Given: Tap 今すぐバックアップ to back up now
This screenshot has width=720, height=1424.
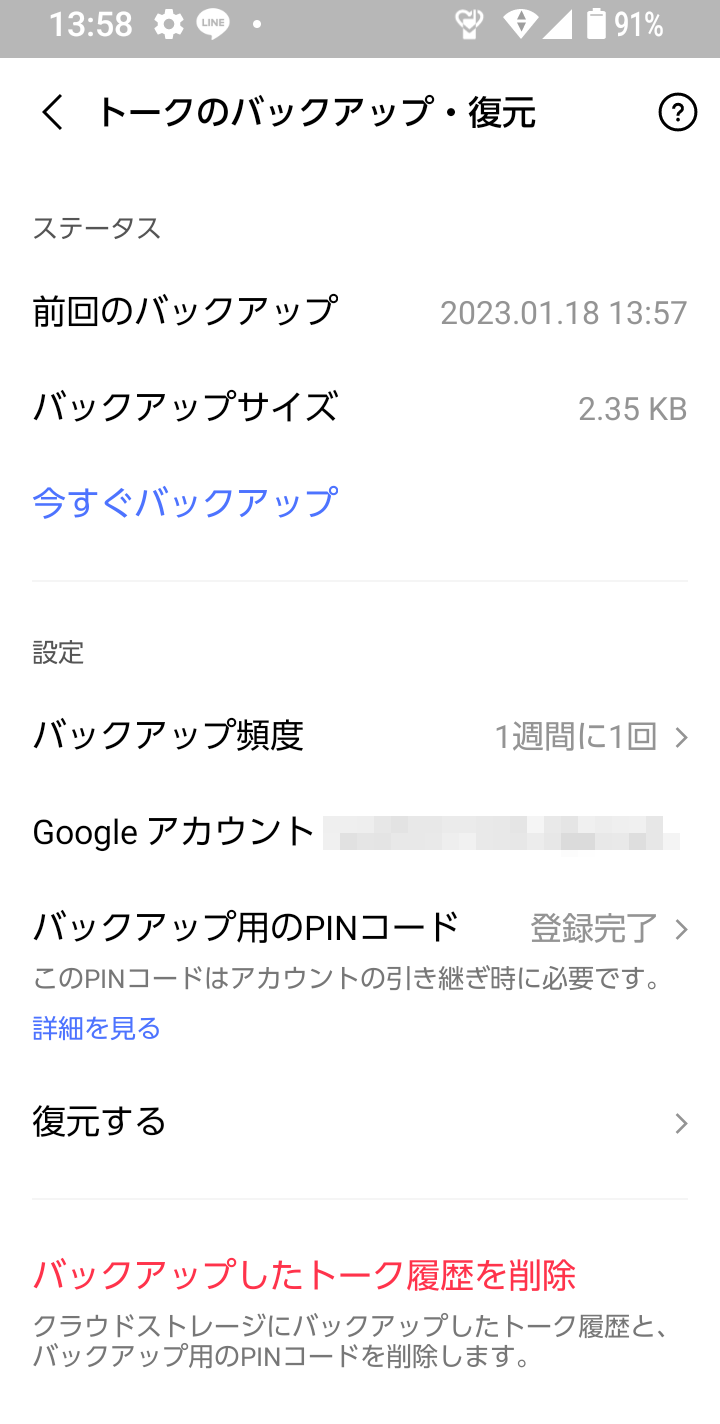Looking at the screenshot, I should point(185,501).
